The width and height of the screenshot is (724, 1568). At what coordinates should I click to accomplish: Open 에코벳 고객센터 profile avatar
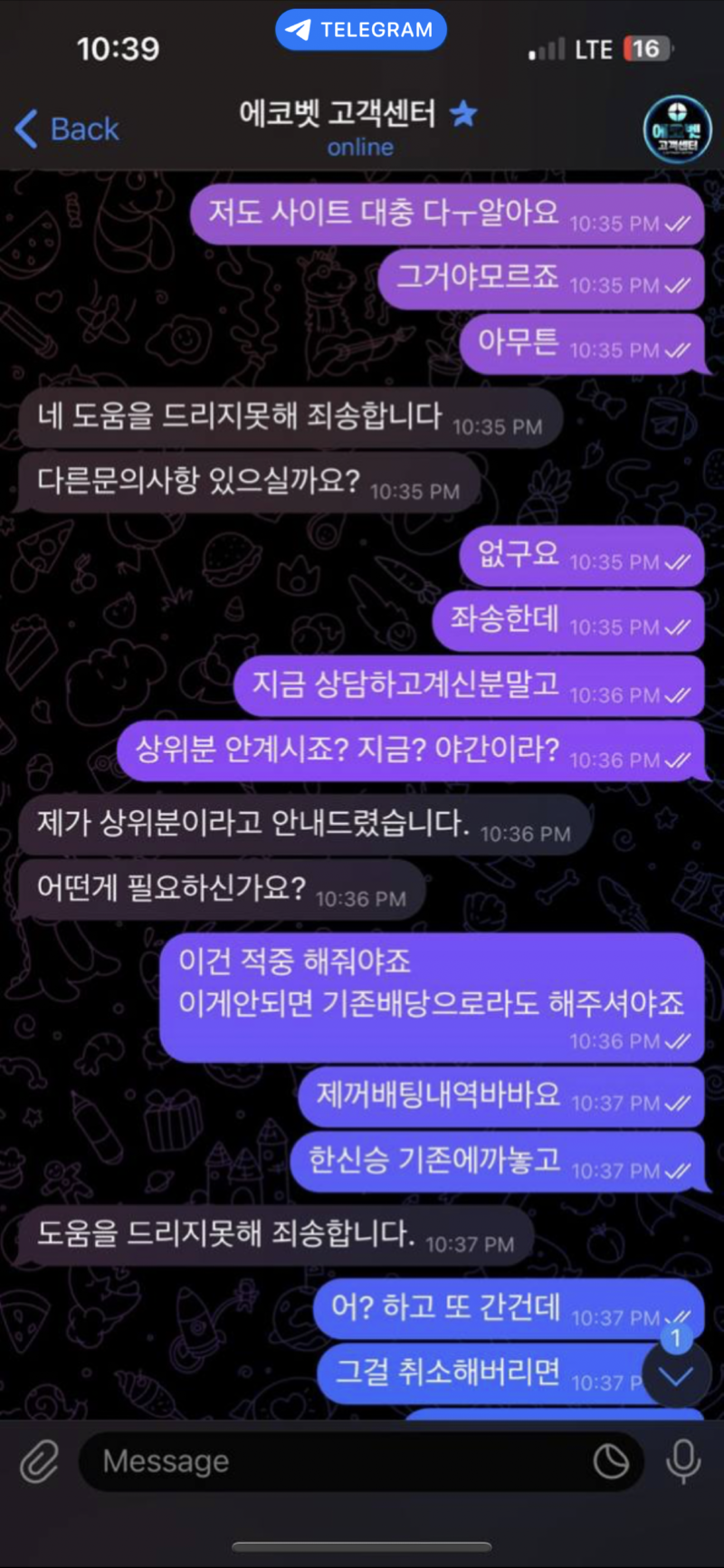(677, 129)
